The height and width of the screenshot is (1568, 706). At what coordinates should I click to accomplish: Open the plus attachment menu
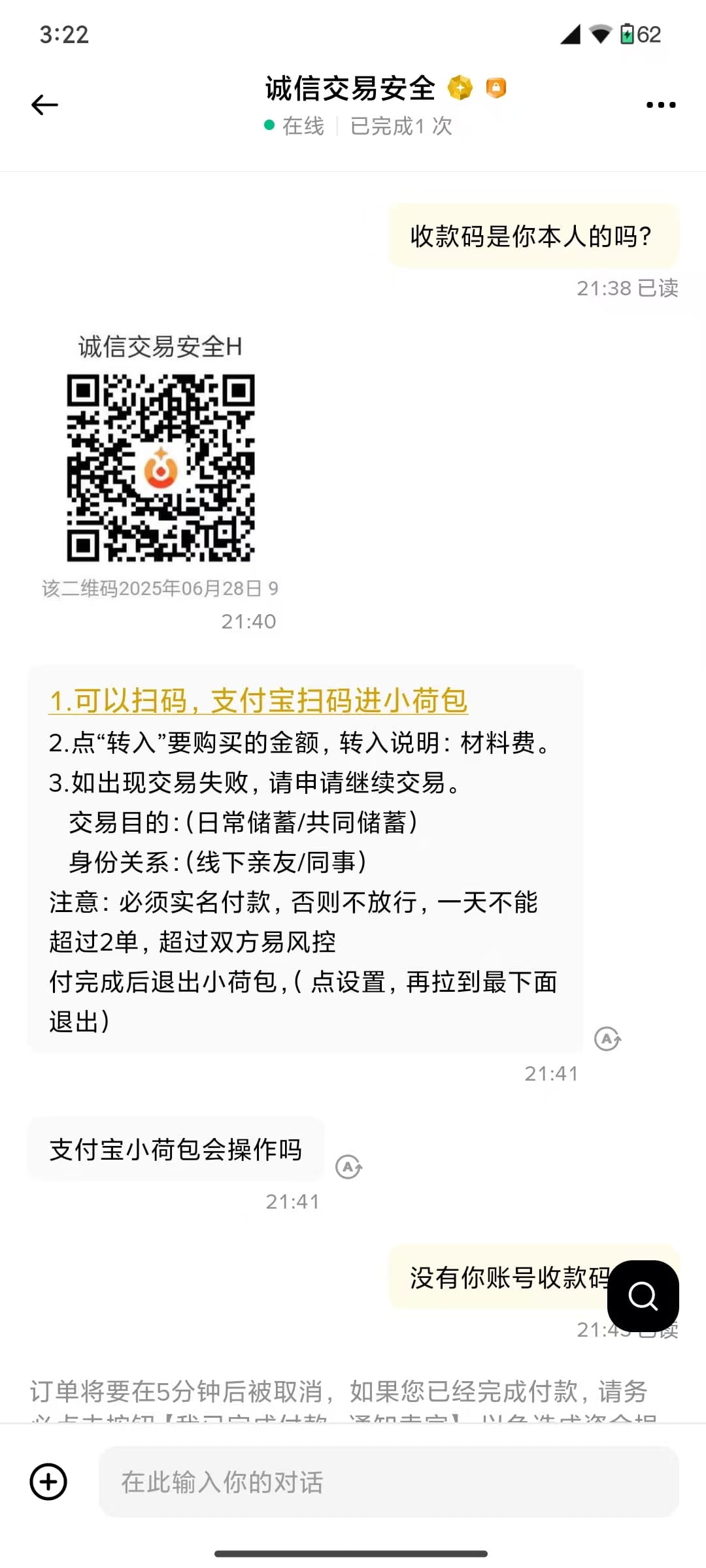(x=48, y=1482)
